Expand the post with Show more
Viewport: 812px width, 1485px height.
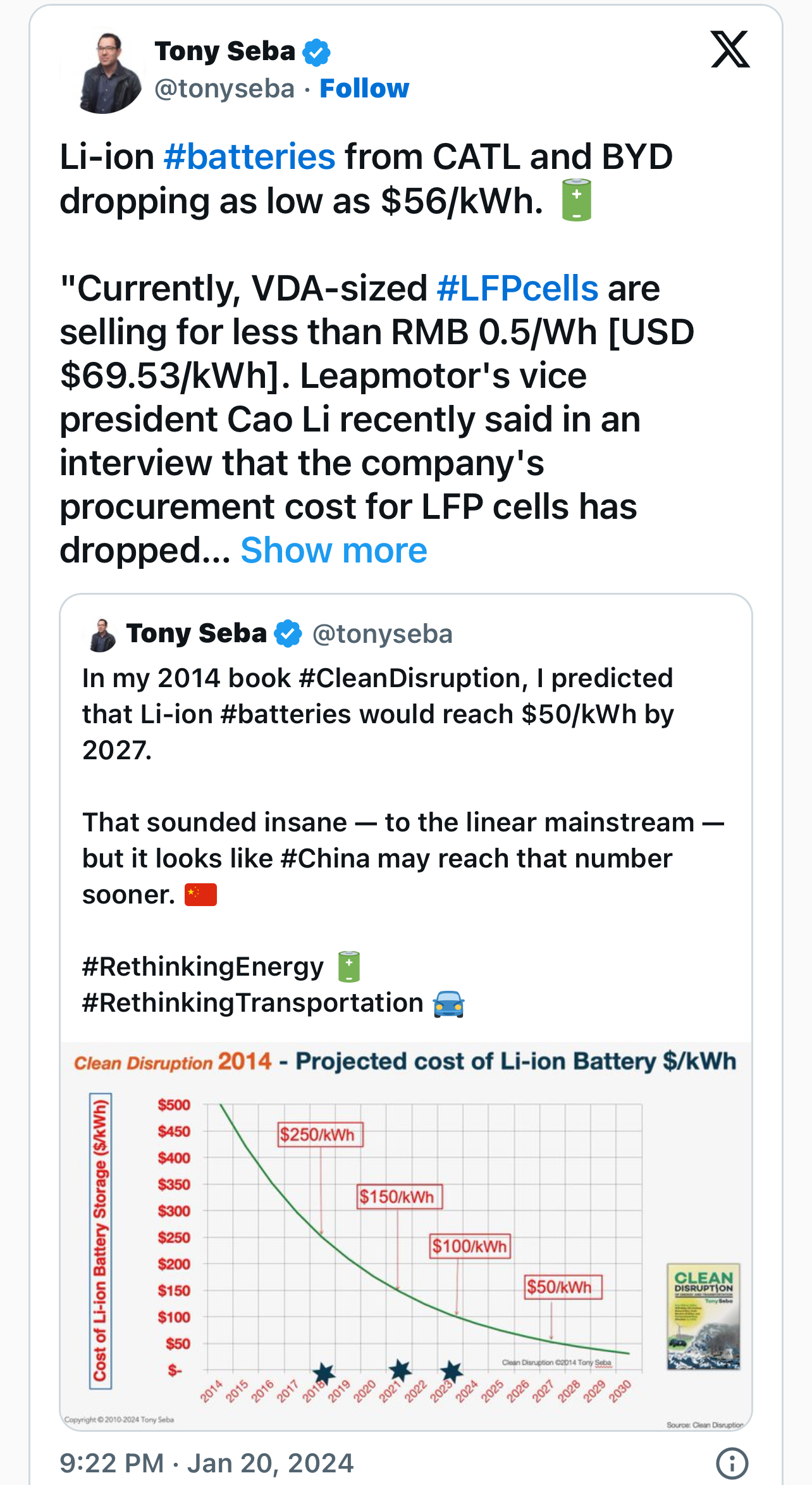[334, 550]
